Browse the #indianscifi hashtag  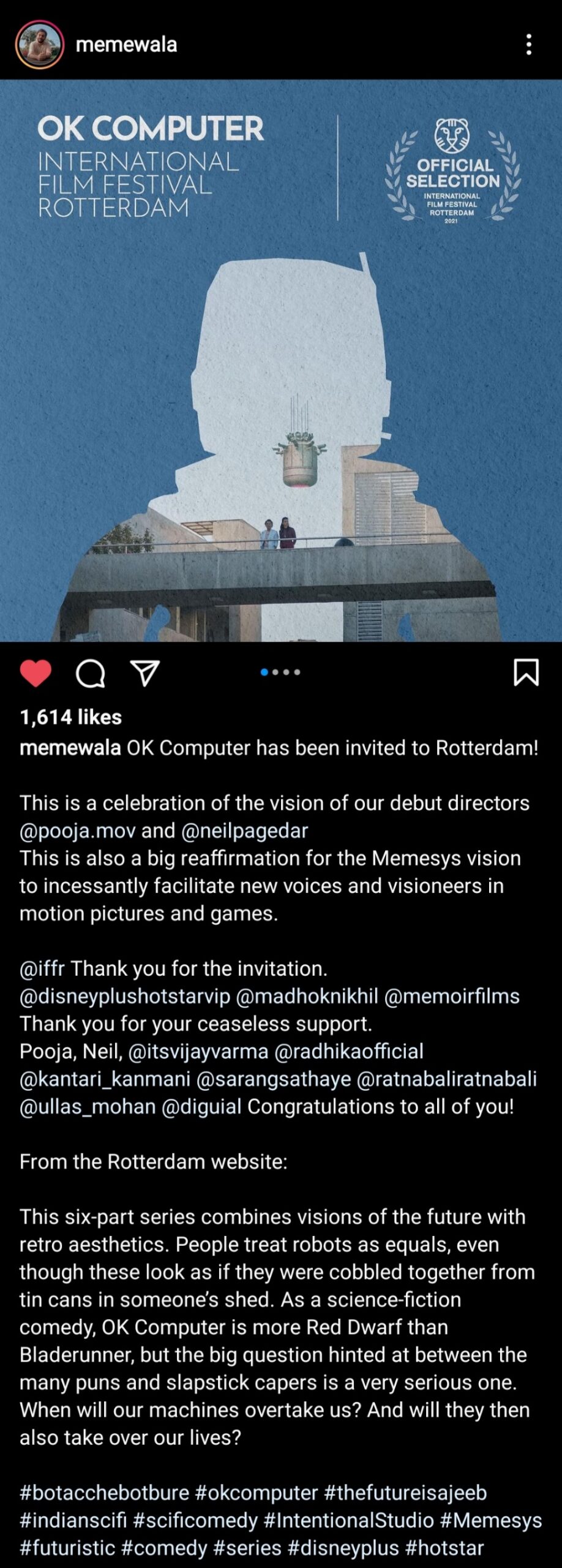[x=73, y=1520]
